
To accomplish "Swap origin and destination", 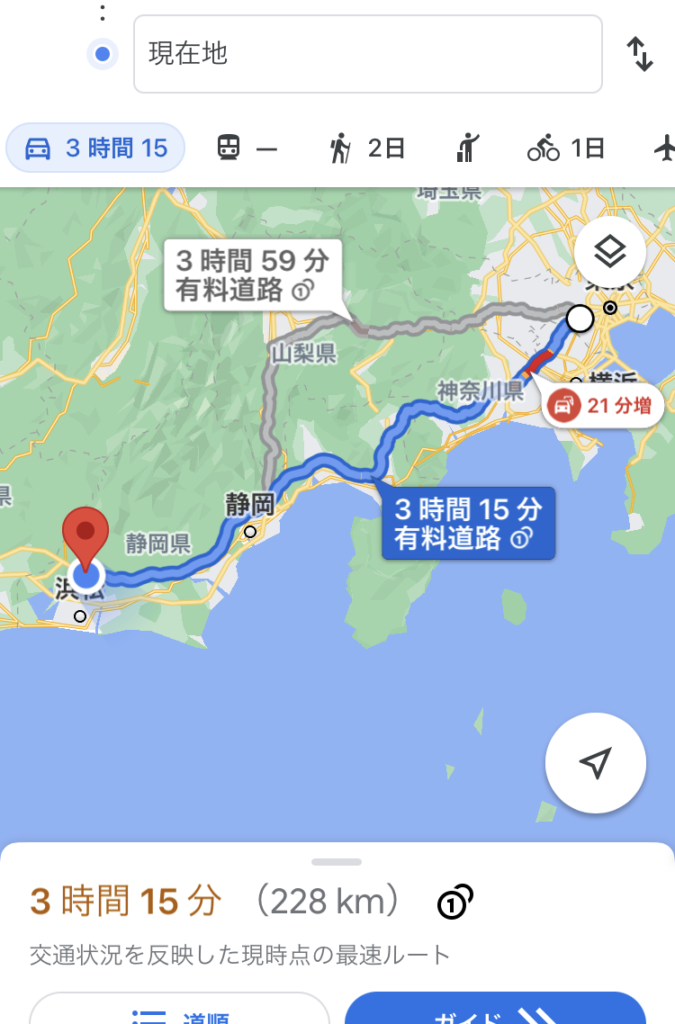I will (640, 54).
